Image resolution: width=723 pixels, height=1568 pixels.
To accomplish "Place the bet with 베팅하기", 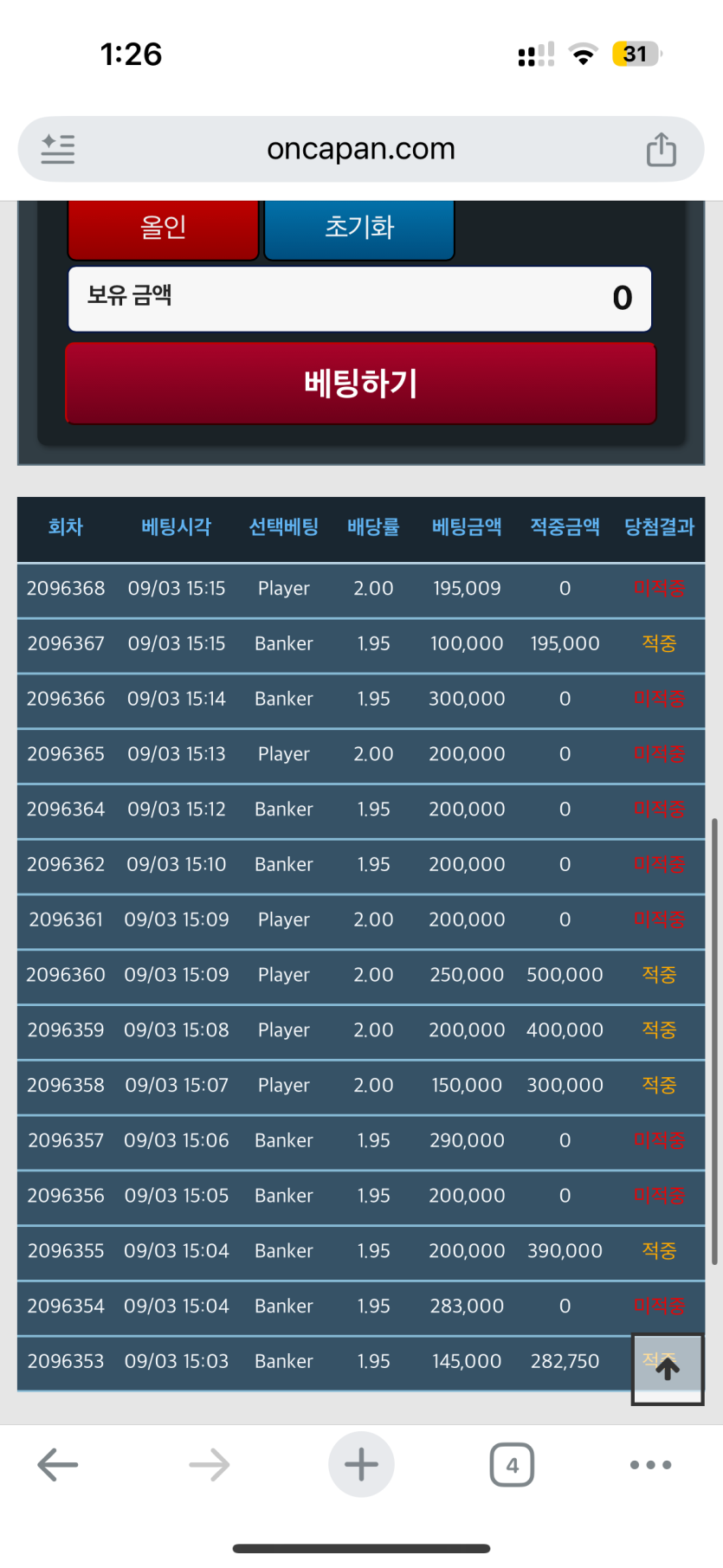I will 361,383.
